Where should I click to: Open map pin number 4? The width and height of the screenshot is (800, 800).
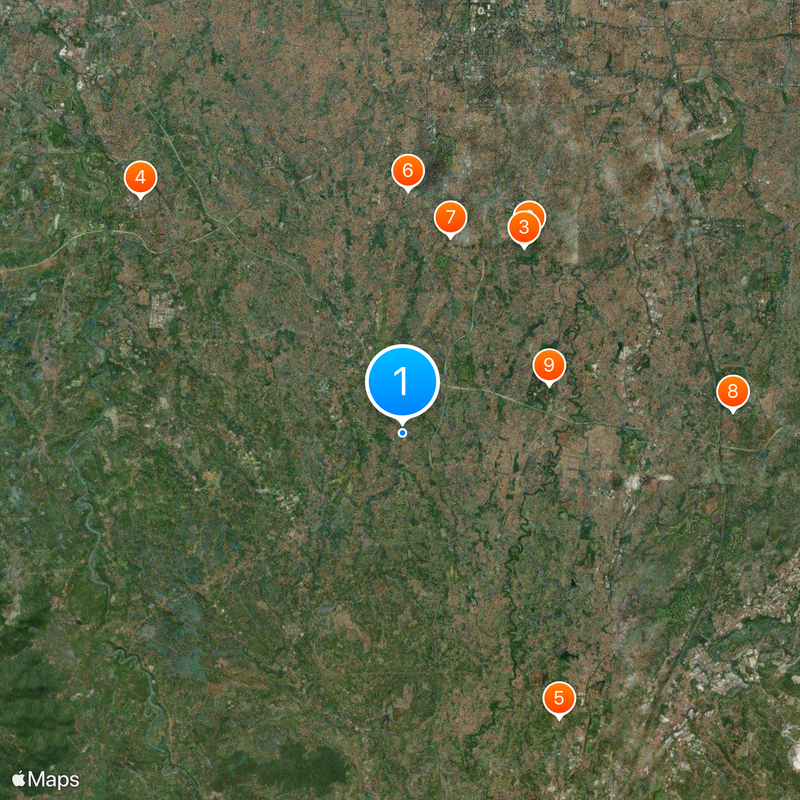[140, 178]
